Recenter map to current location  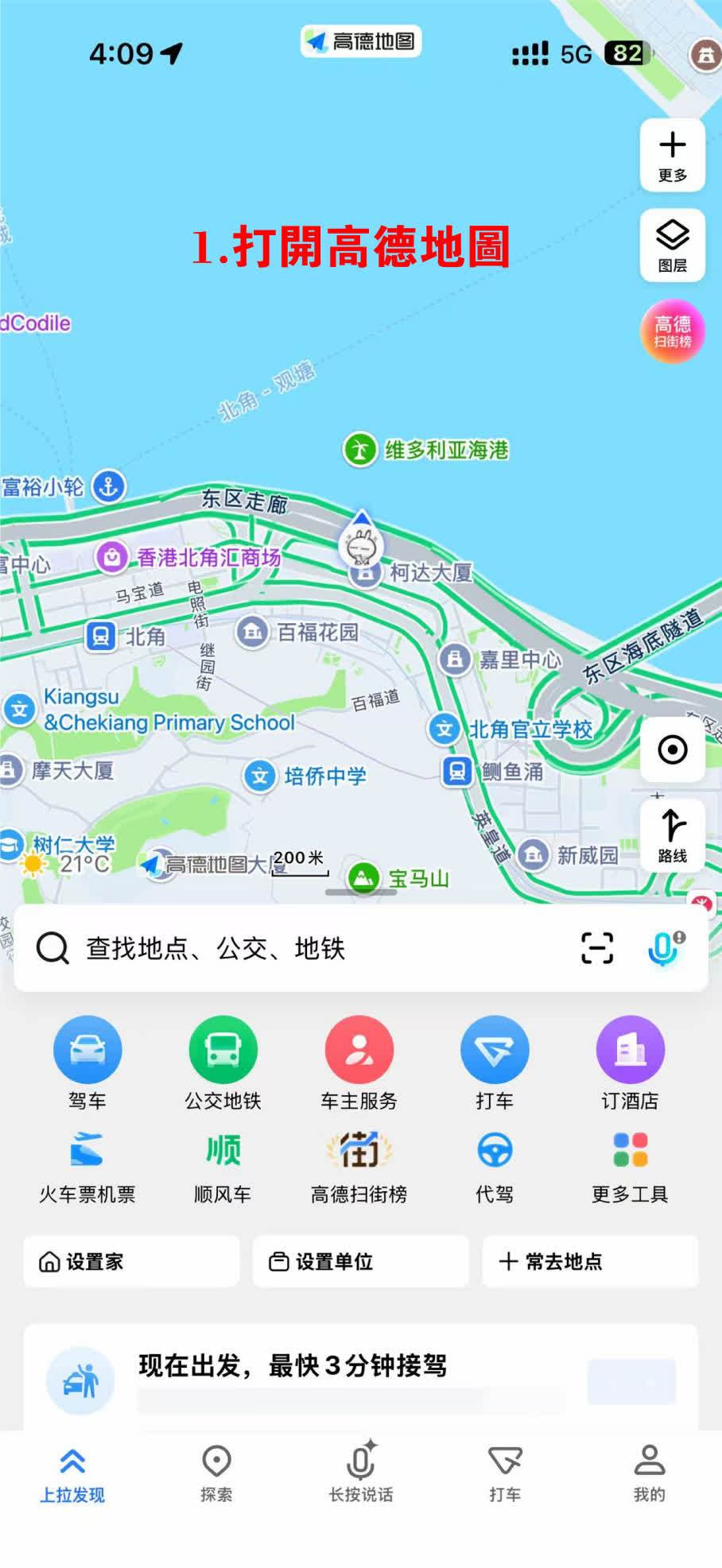point(672,749)
